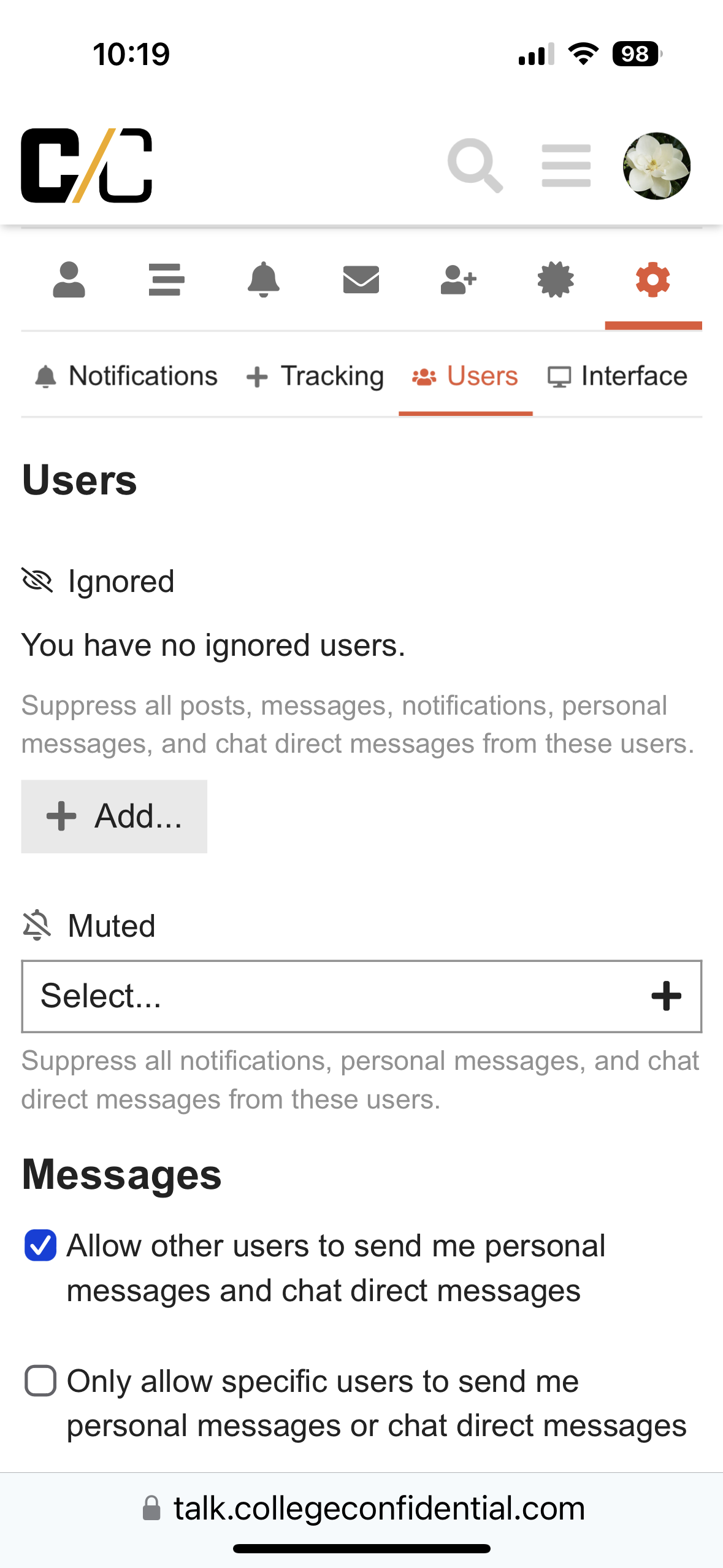The height and width of the screenshot is (1568, 723).
Task: Switch to the activity list tab
Action: point(166,280)
